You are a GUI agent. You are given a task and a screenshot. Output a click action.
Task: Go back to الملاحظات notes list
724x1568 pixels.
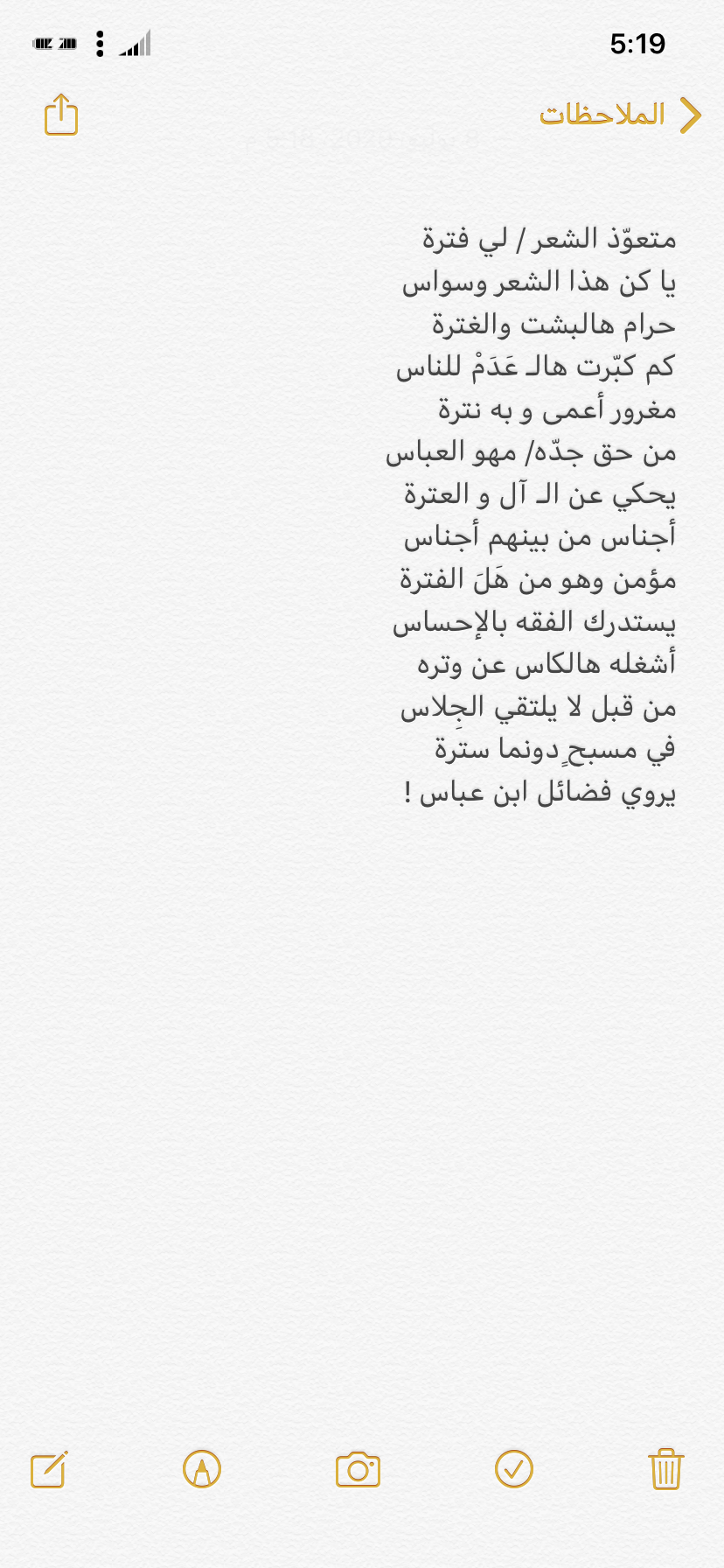(621, 115)
